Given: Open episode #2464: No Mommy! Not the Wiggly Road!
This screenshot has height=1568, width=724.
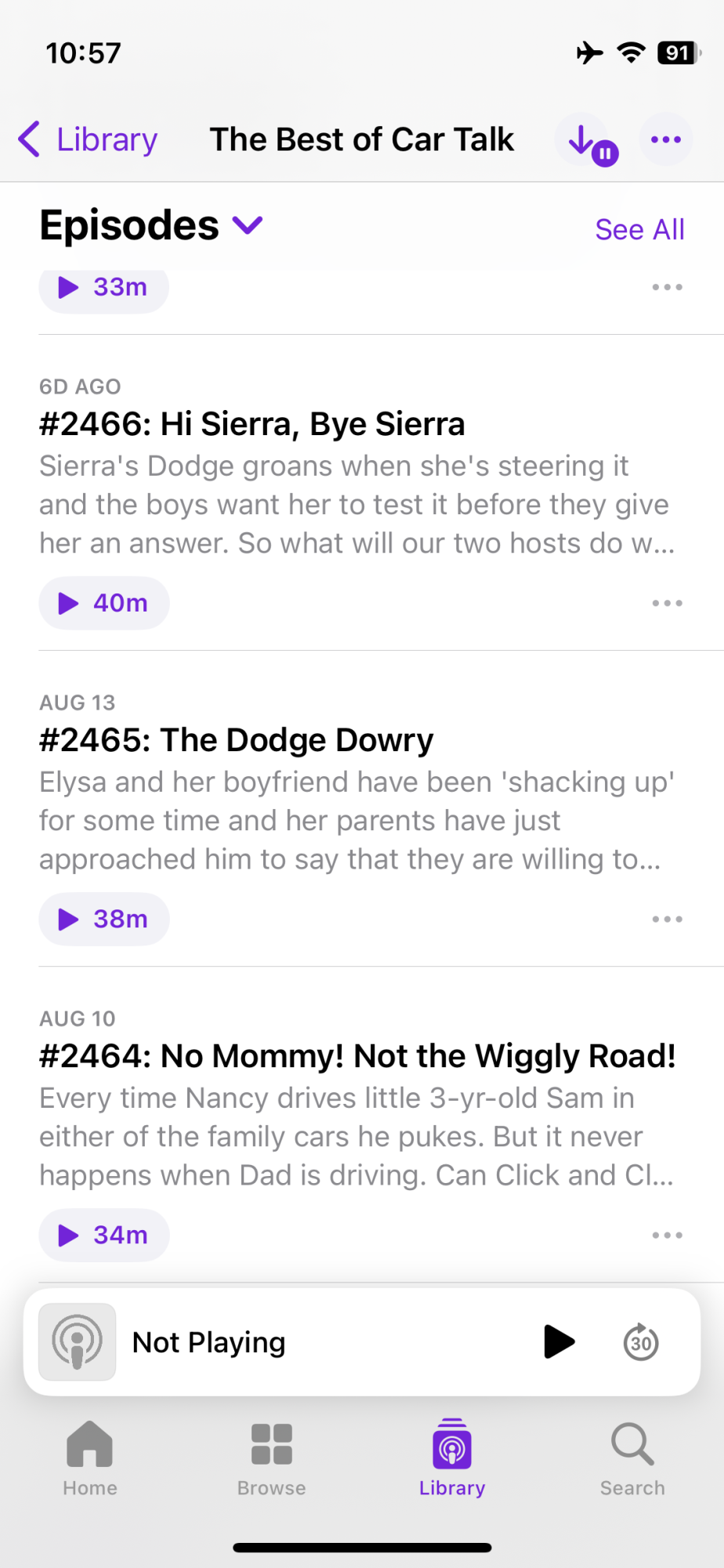Looking at the screenshot, I should point(357,1056).
